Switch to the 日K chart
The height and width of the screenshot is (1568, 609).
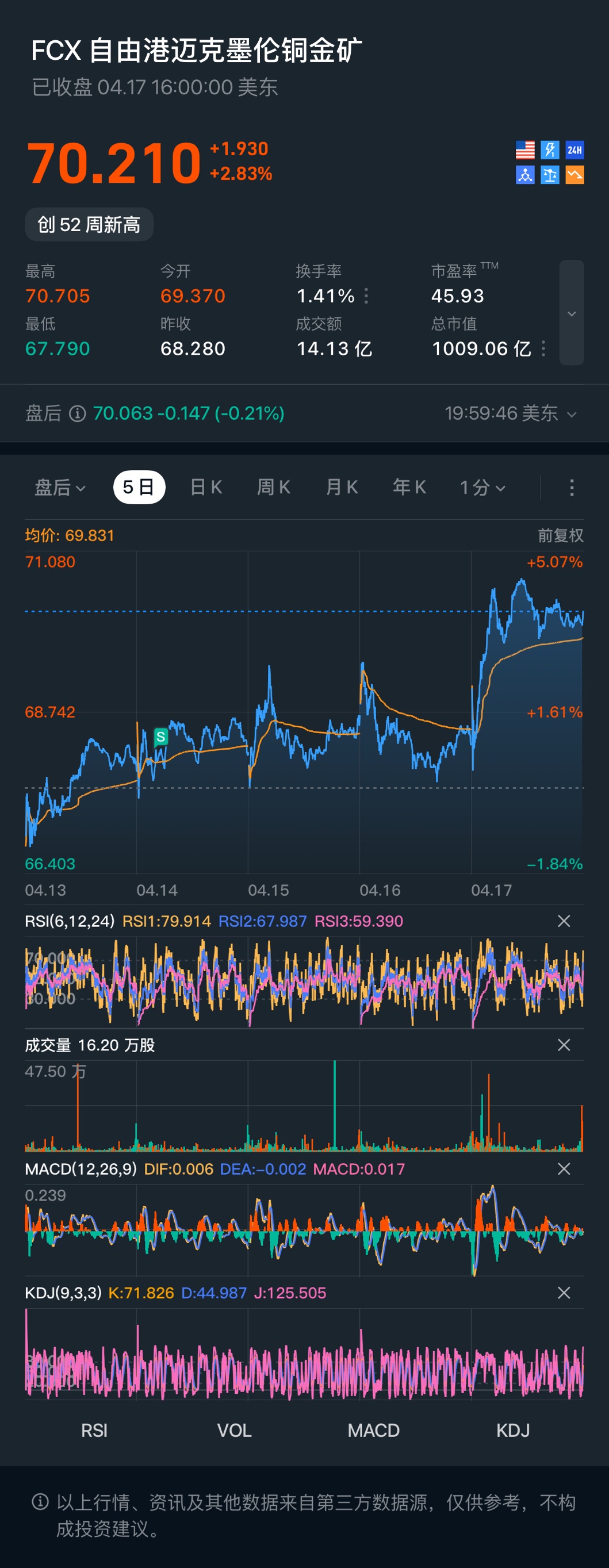[206, 488]
